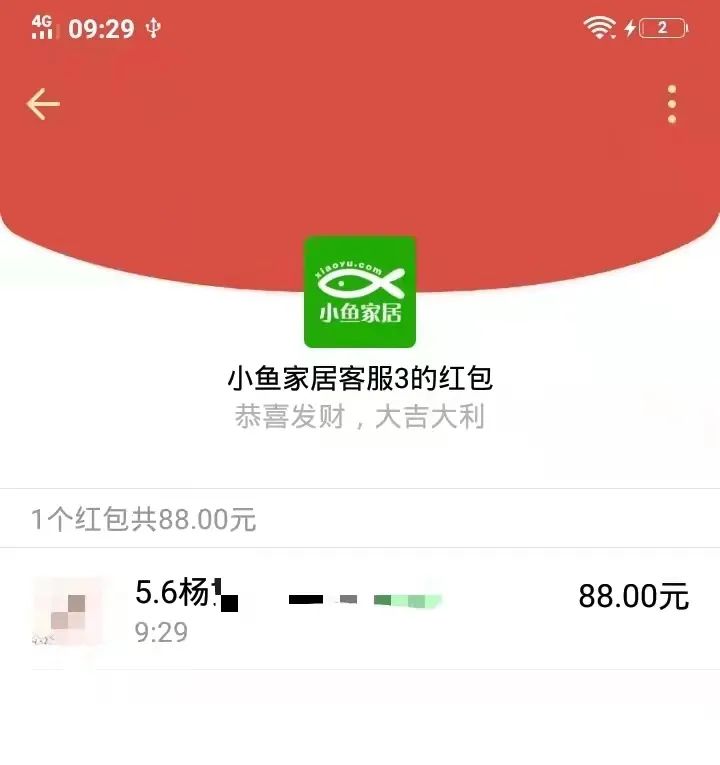Screen dimensions: 720x765
Task: Tap the signal strength bars
Action: point(42,33)
